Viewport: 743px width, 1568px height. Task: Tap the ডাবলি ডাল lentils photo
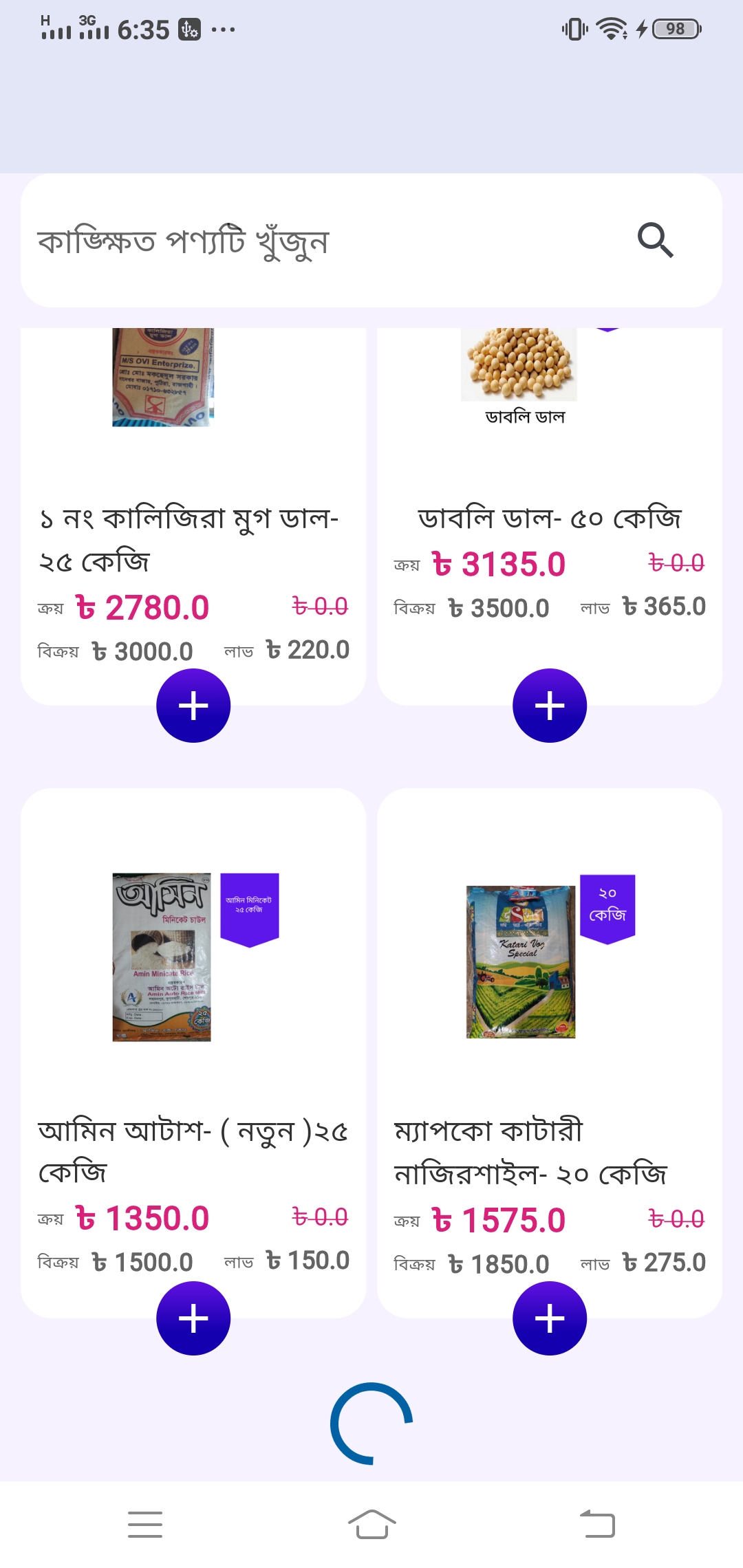click(520, 364)
